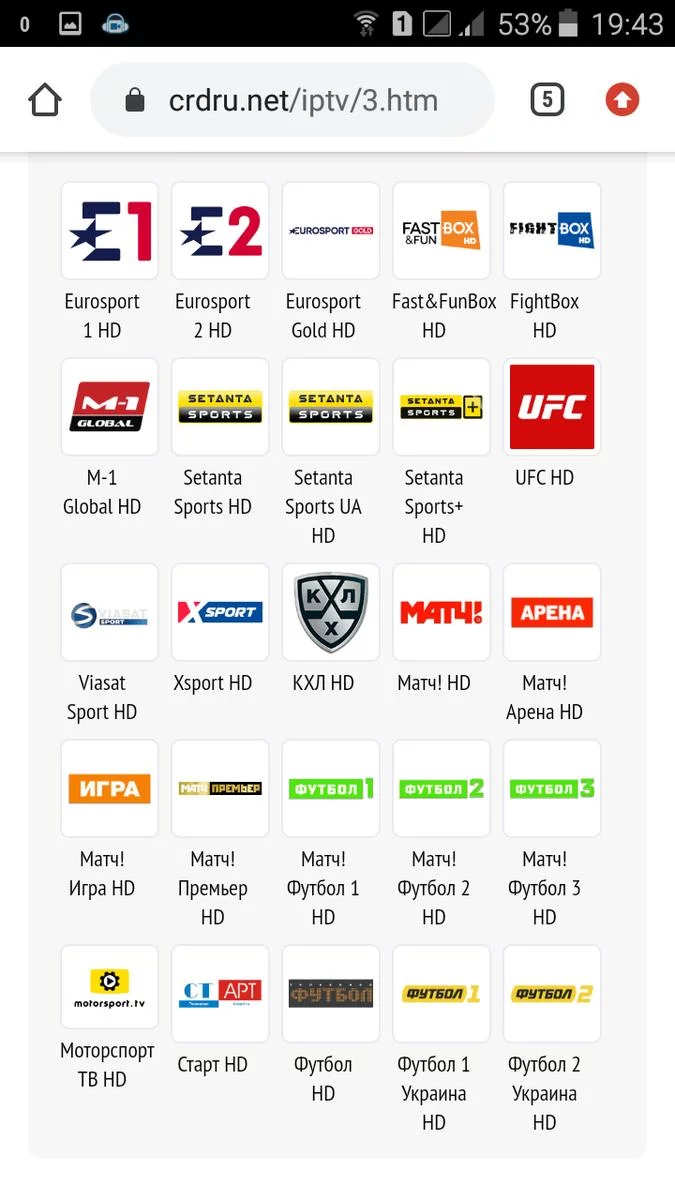Image resolution: width=675 pixels, height=1200 pixels.
Task: Select the Setanta Sports UA HD tile
Action: point(331,407)
